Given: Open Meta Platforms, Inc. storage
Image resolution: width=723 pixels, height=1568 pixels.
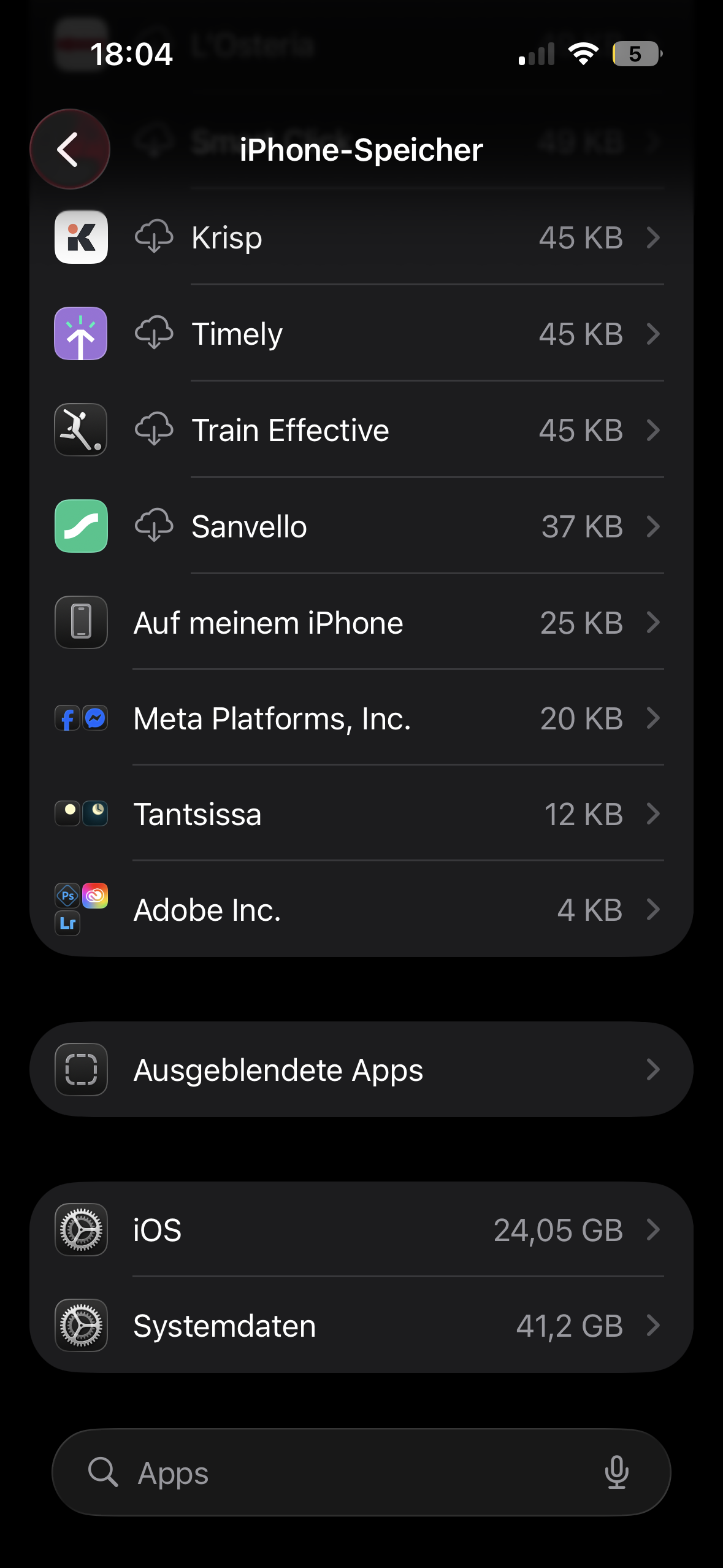Looking at the screenshot, I should click(361, 718).
